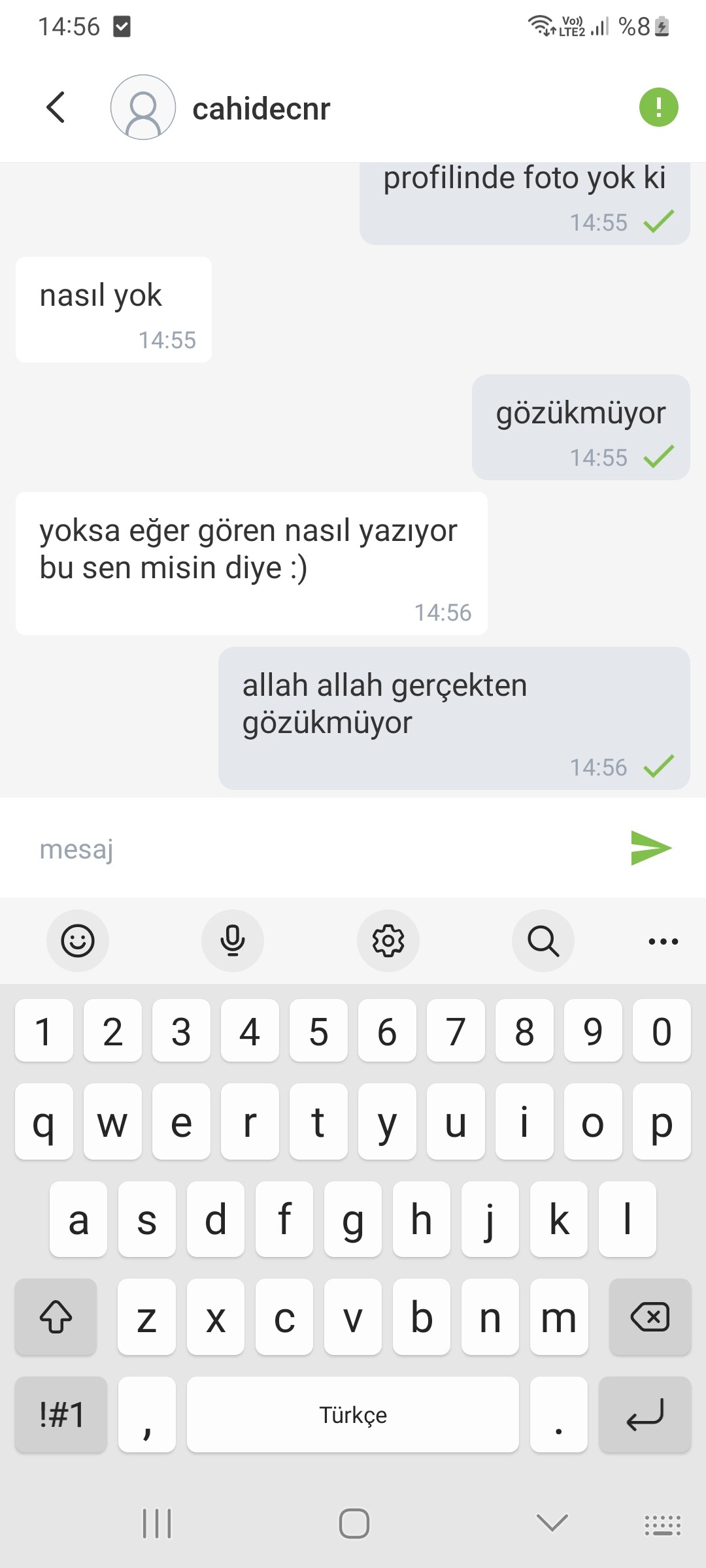Open the emoji picker on the keyboard
The image size is (706, 1568).
click(x=78, y=941)
